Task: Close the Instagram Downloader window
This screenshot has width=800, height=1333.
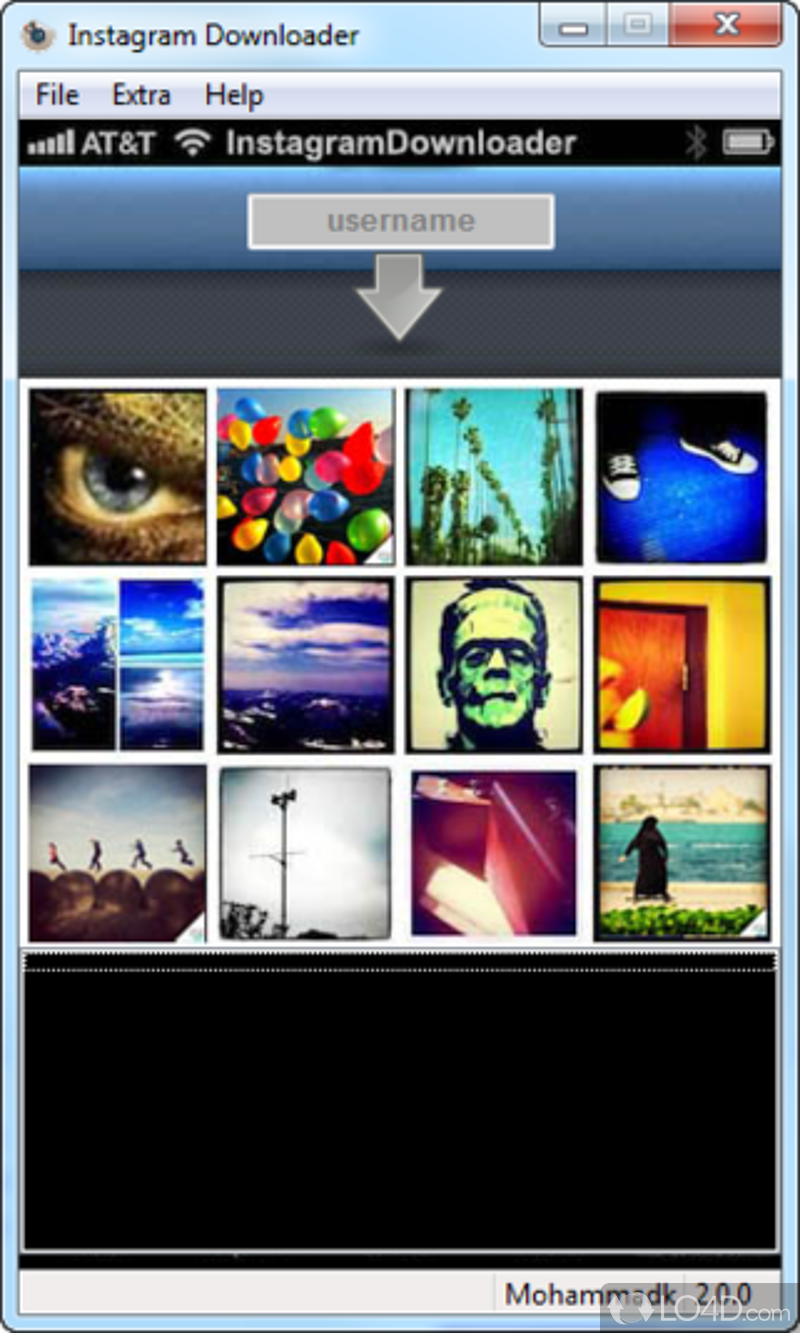Action: point(727,25)
